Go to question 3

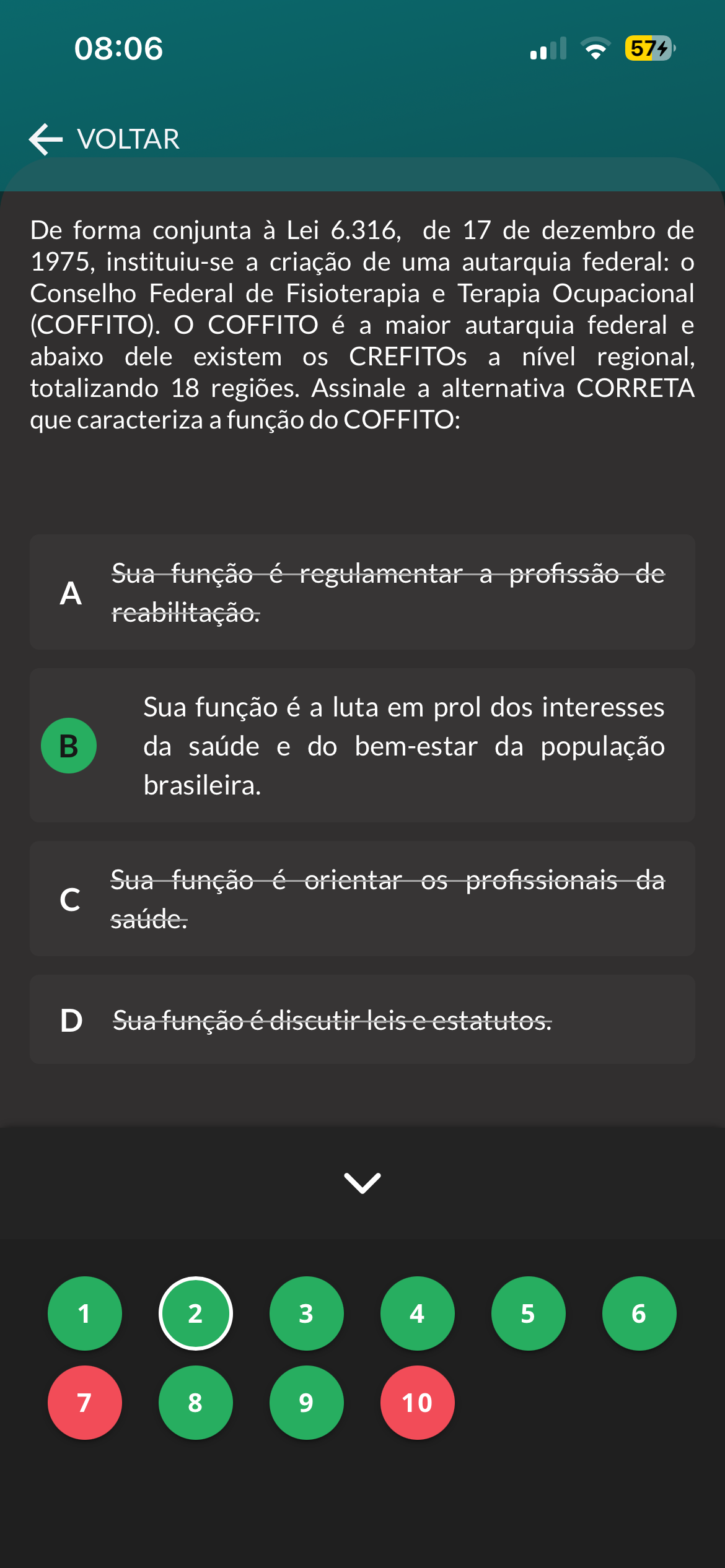(x=306, y=1313)
